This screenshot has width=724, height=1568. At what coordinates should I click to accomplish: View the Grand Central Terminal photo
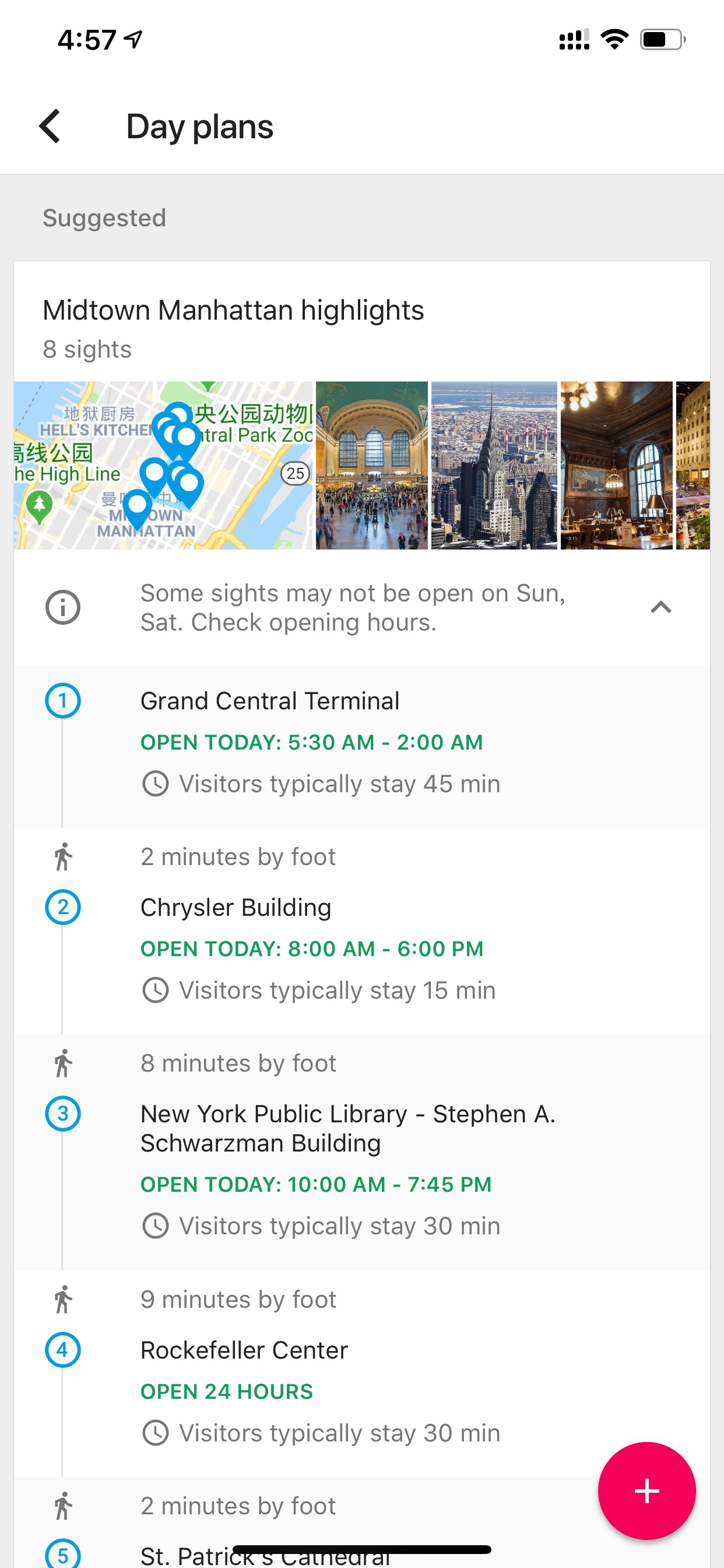(x=372, y=466)
